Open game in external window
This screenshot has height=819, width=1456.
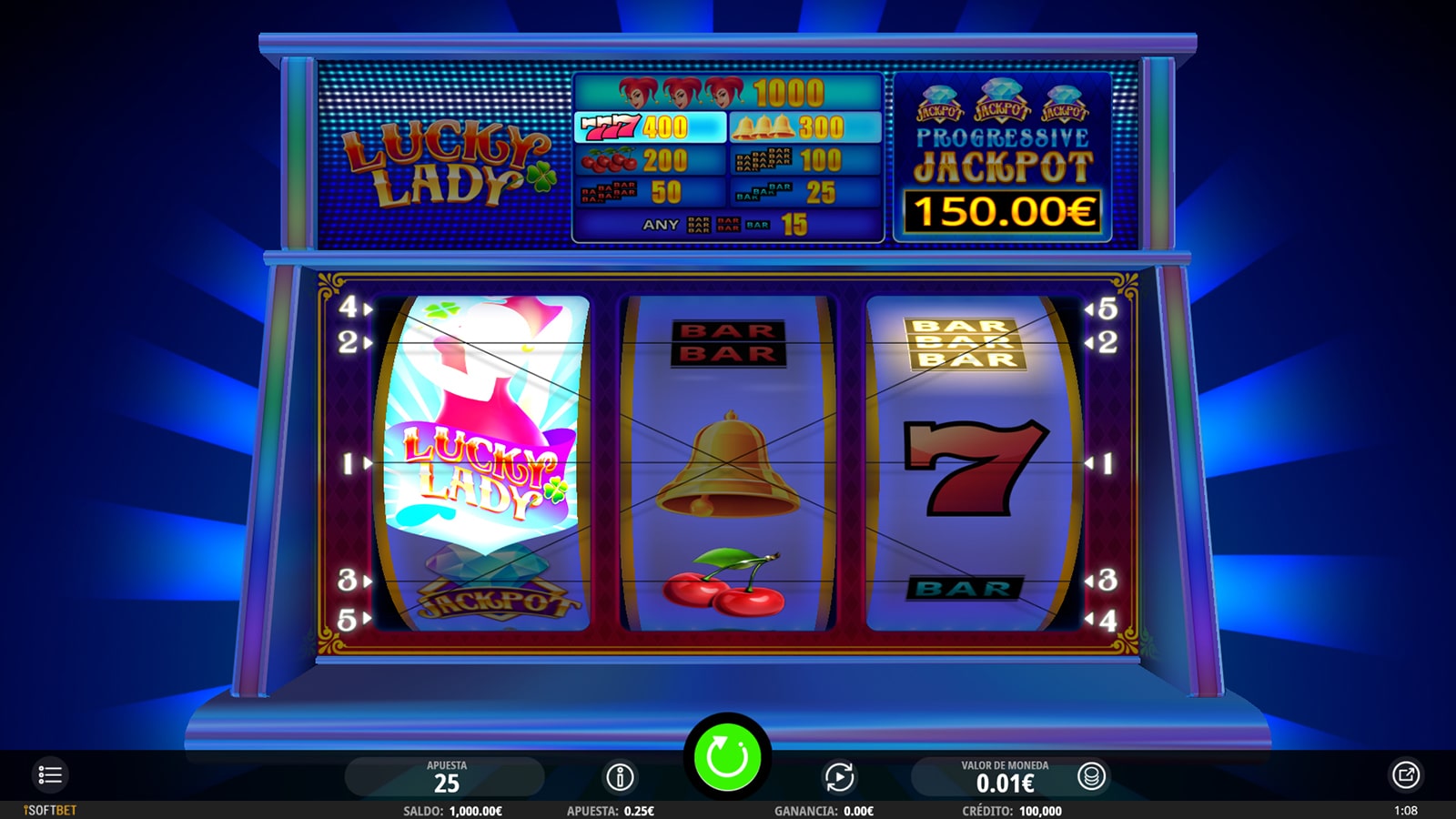(x=1405, y=775)
